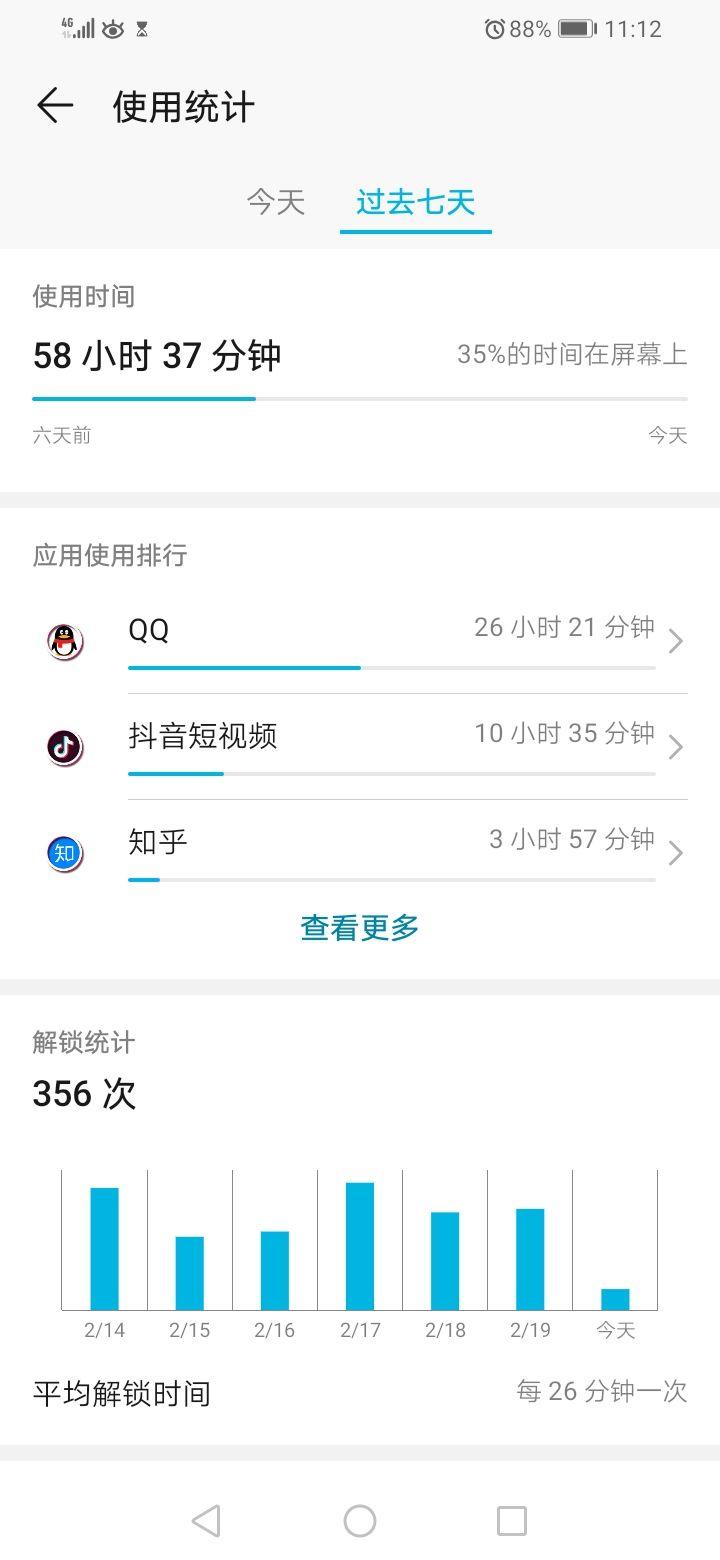
Task: Tap 查看更多 to see more apps
Action: [x=360, y=928]
